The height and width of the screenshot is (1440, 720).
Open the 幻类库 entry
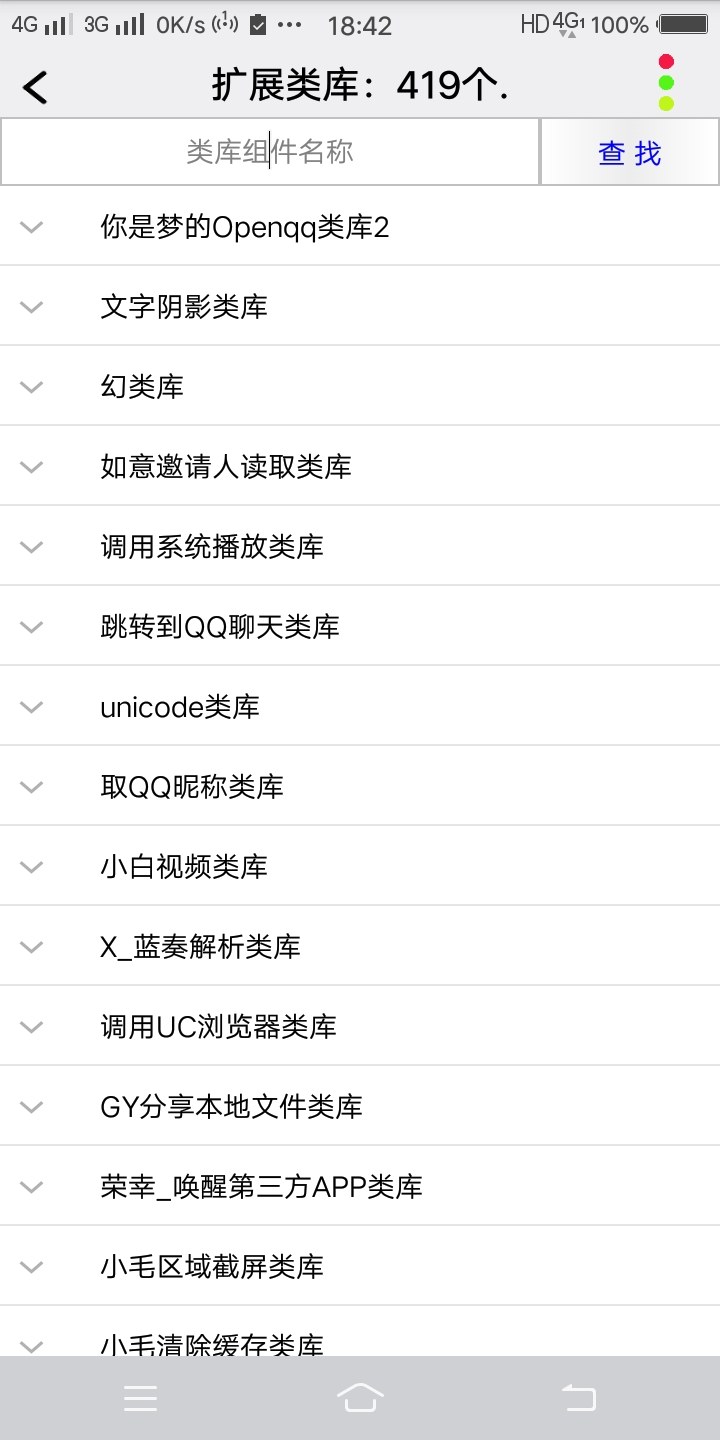pos(360,386)
